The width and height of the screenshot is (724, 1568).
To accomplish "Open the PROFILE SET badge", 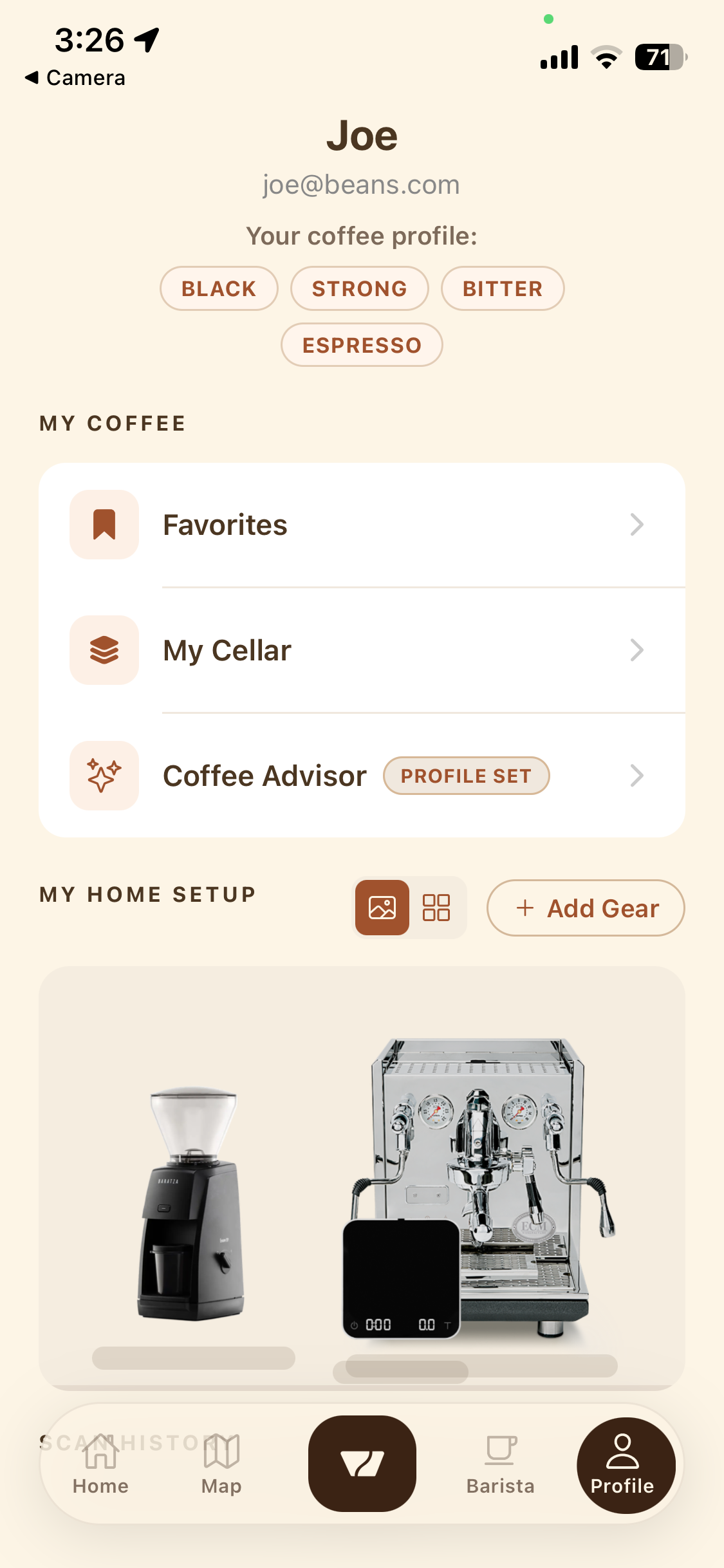I will 466,776.
